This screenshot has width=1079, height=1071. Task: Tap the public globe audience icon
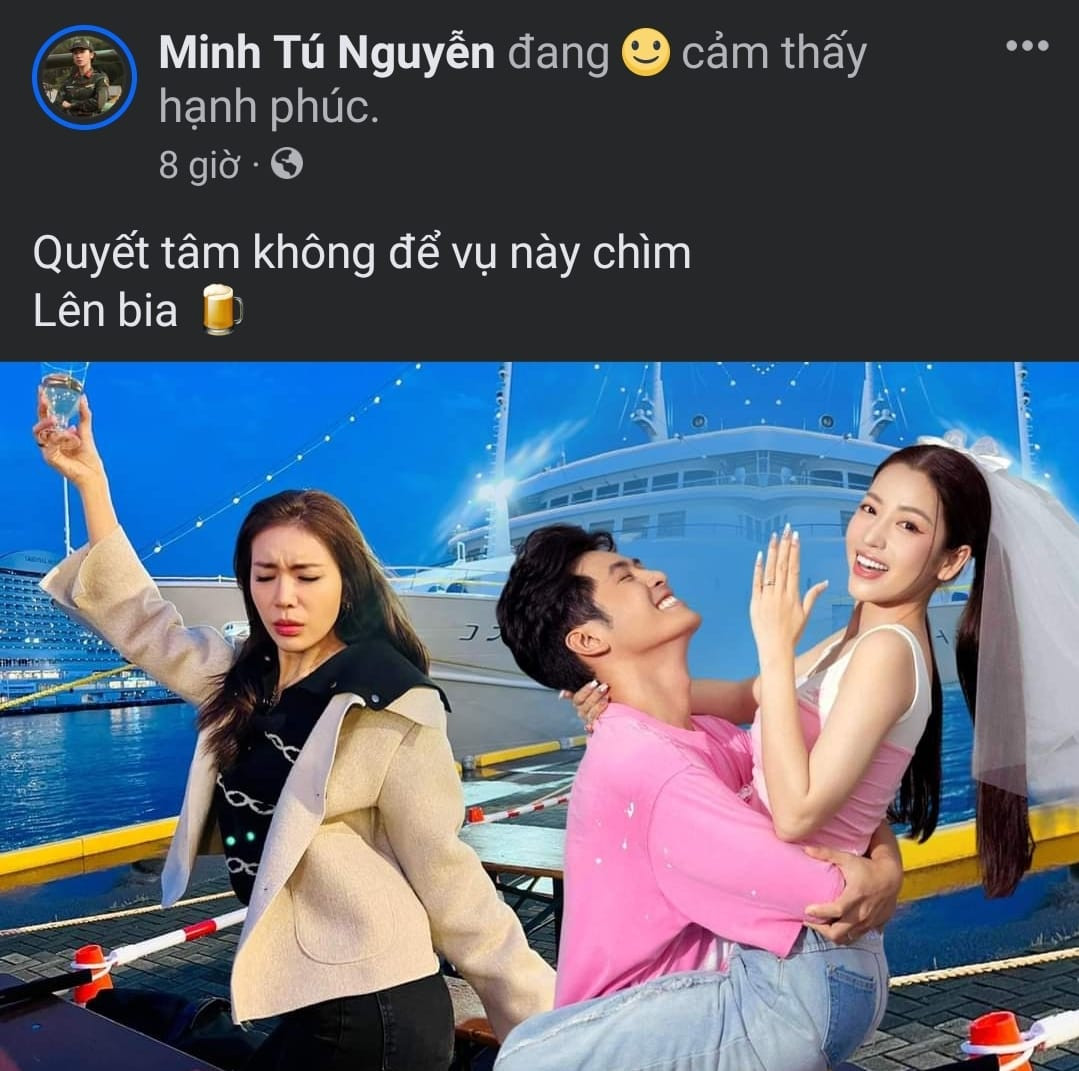(x=286, y=164)
